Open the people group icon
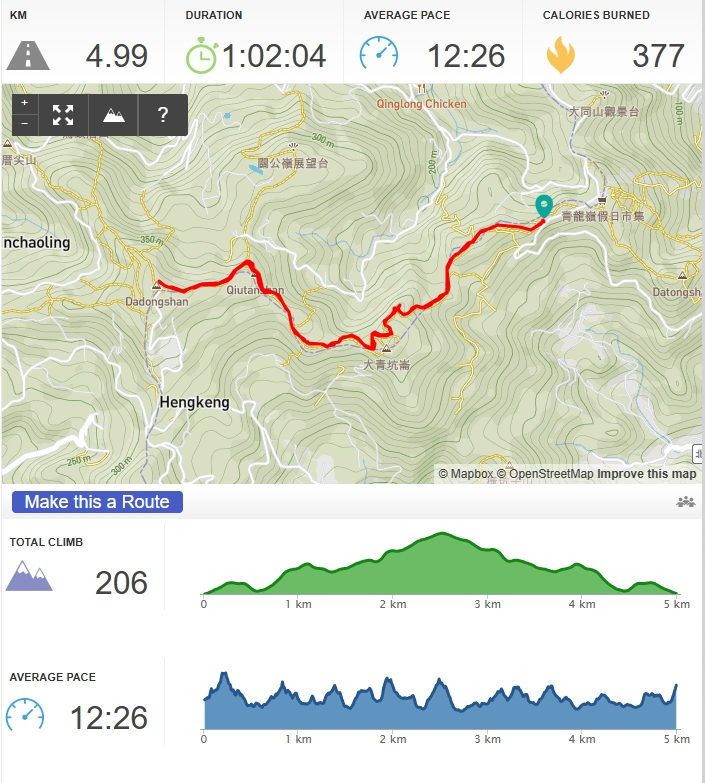 point(685,502)
